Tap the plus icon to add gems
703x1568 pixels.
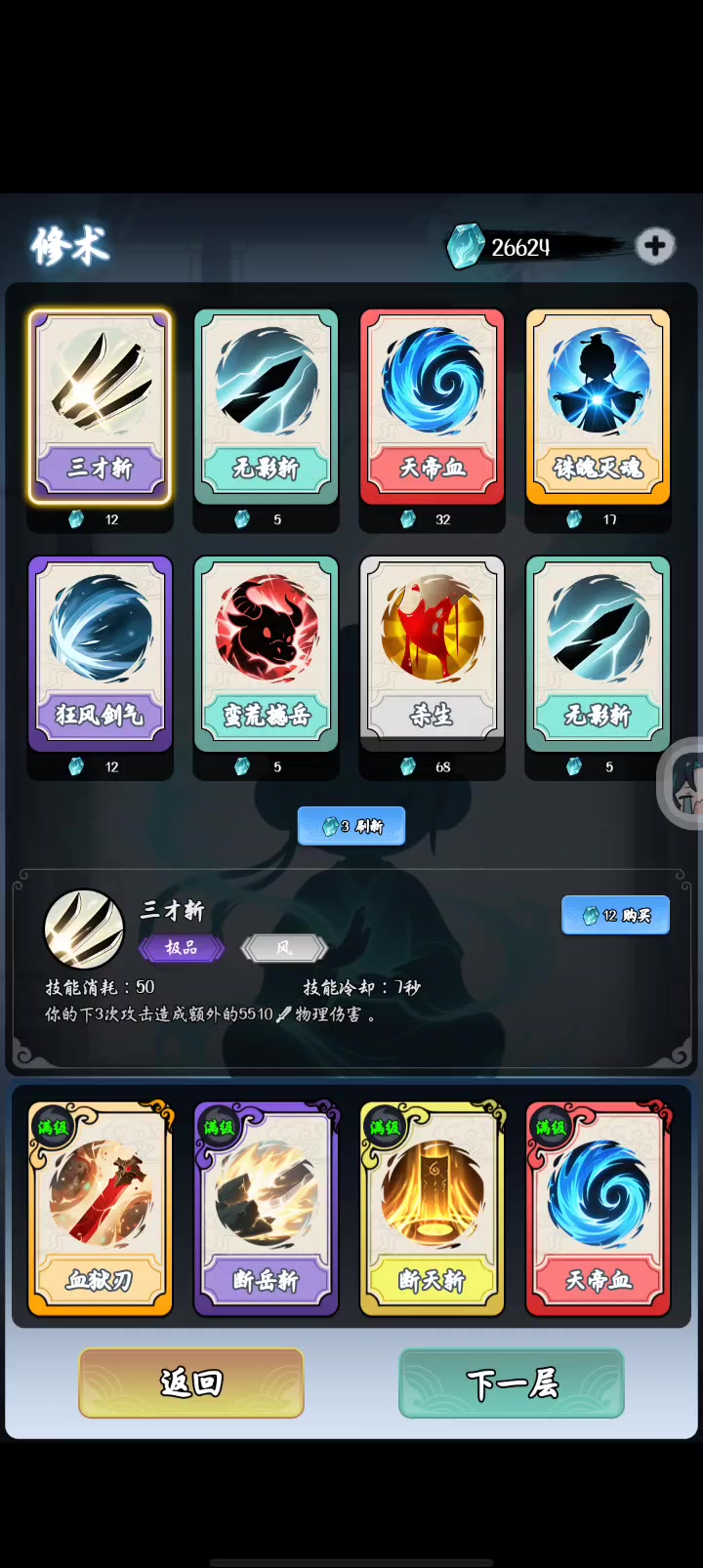point(655,246)
